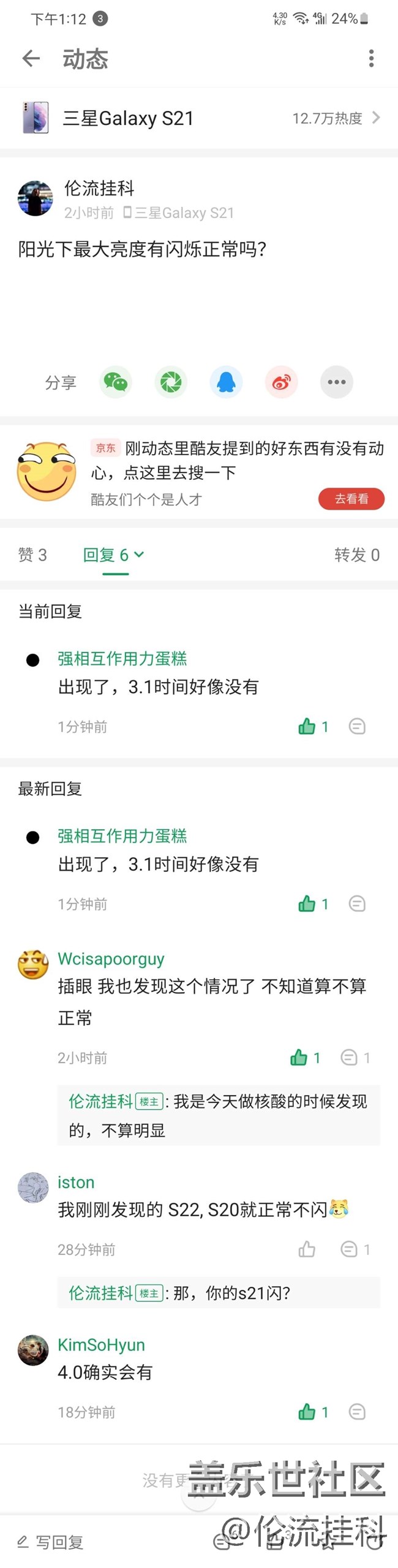This screenshot has width=398, height=1568.
Task: Tap the red 去看看 button
Action: pos(351,499)
